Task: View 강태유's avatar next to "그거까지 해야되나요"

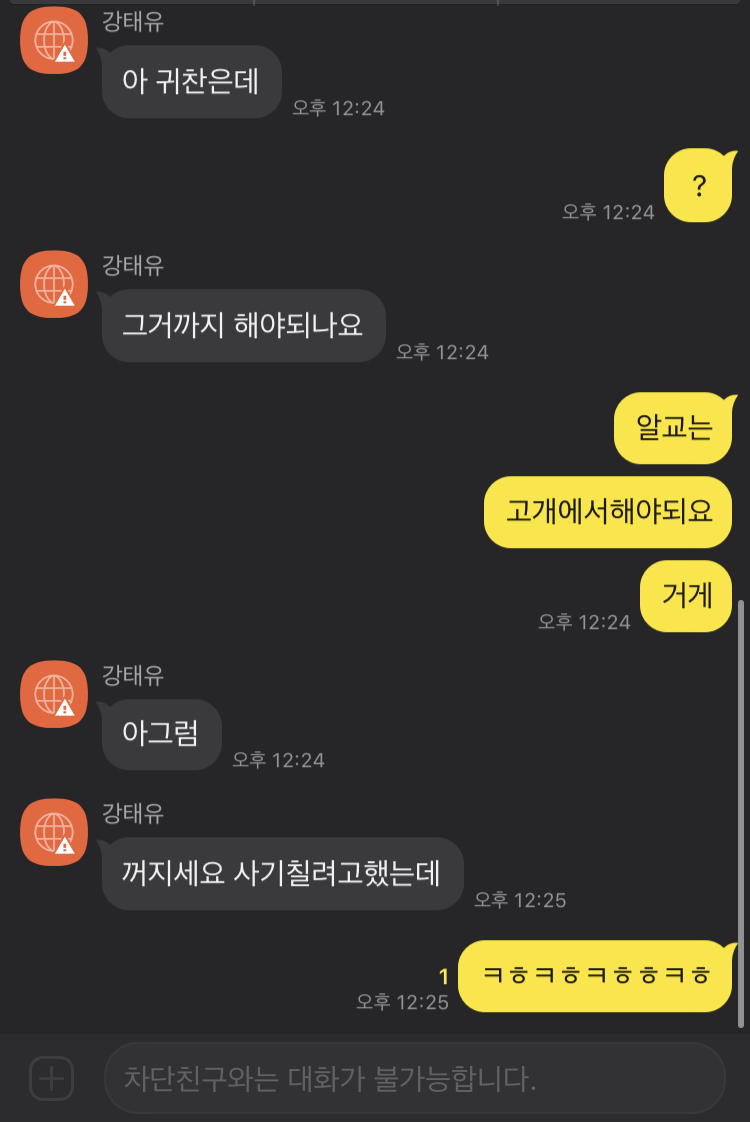Action: pyautogui.click(x=54, y=284)
